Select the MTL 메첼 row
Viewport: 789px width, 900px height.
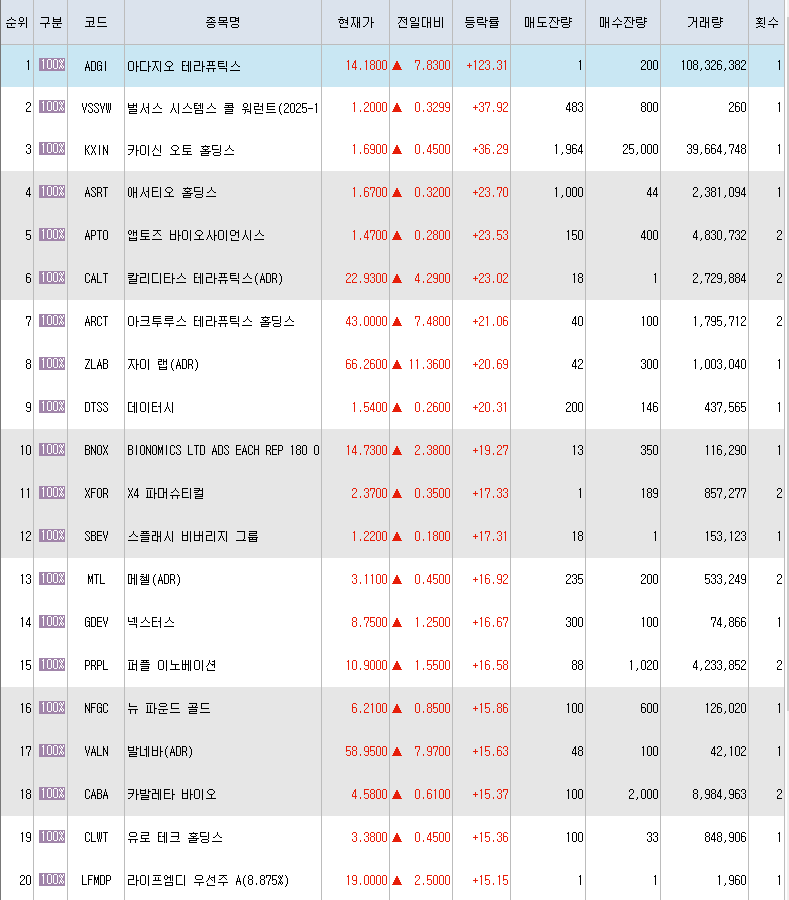pyautogui.click(x=392, y=580)
